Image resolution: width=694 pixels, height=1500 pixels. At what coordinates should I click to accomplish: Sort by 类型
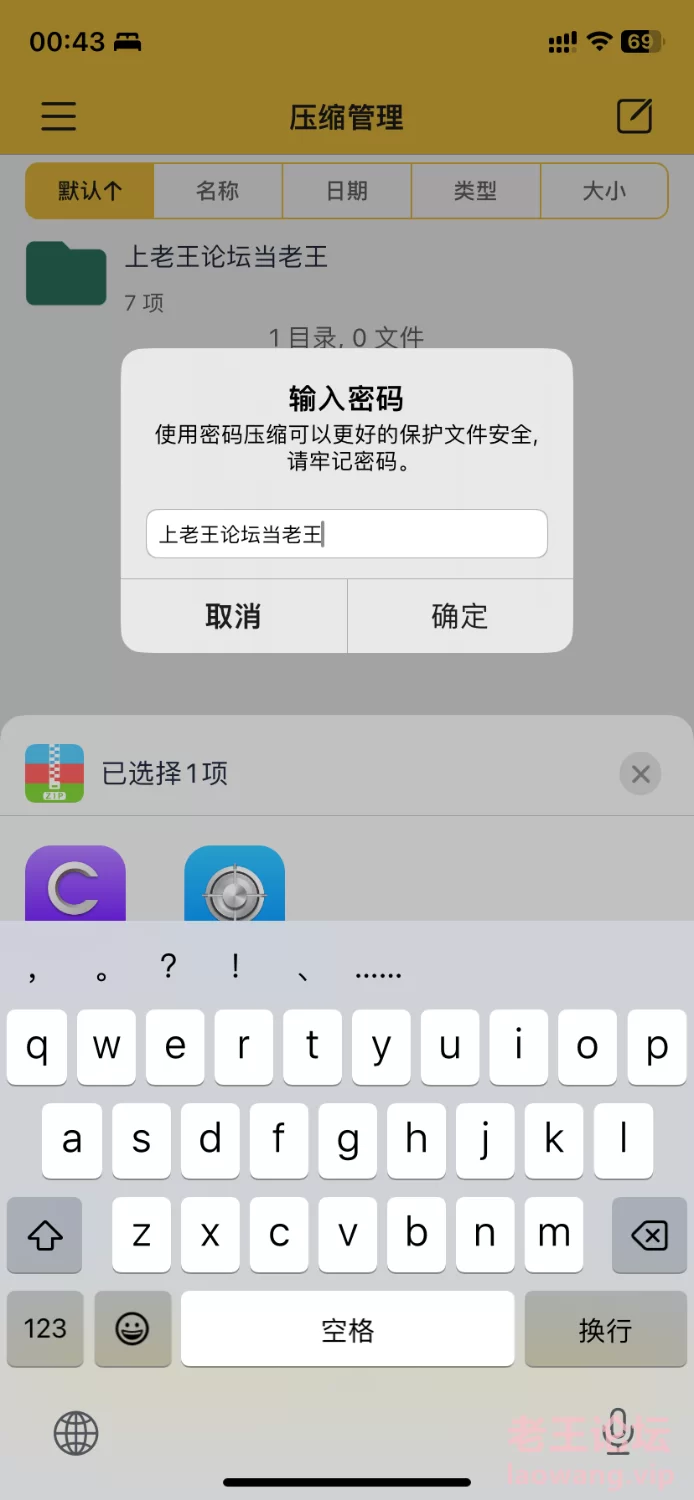tap(475, 190)
